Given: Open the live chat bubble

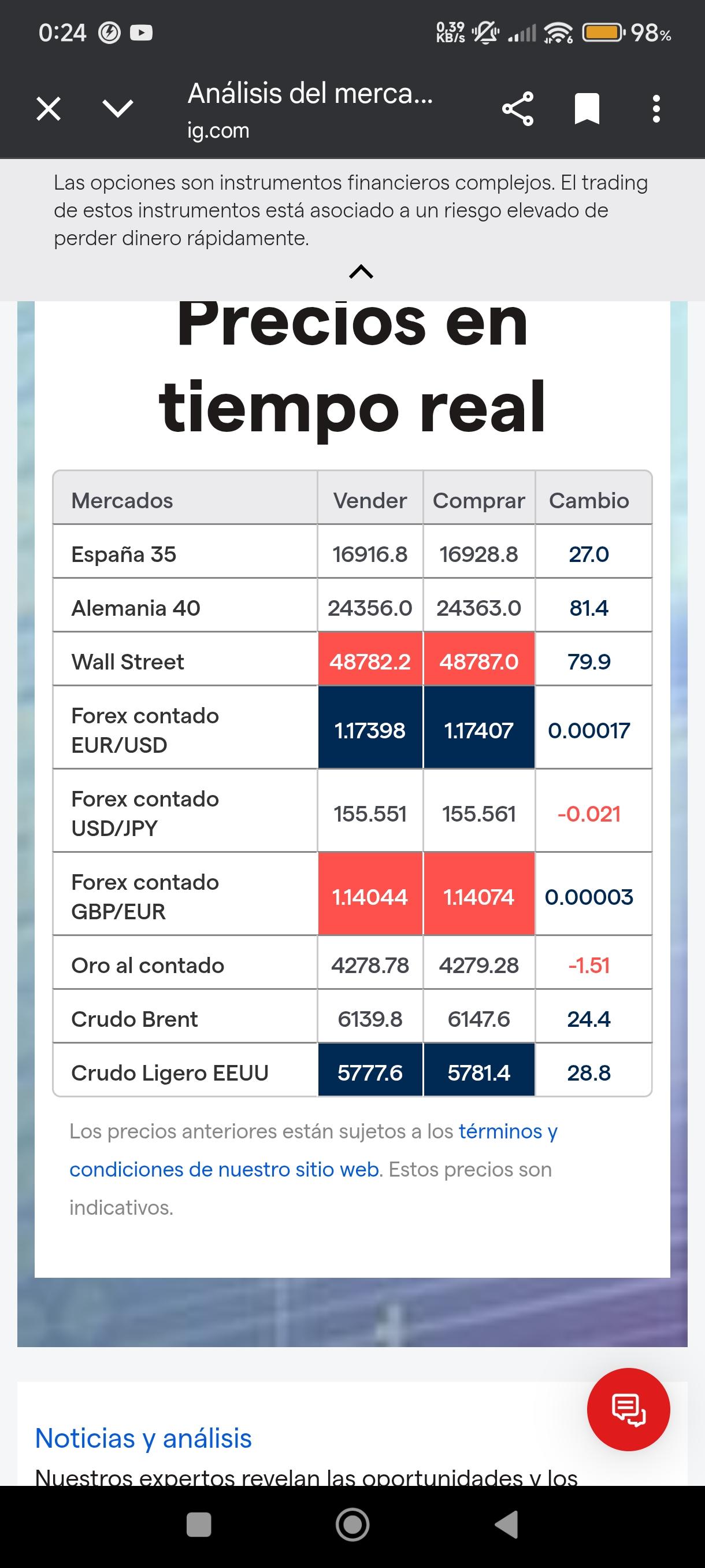Looking at the screenshot, I should (x=629, y=1411).
